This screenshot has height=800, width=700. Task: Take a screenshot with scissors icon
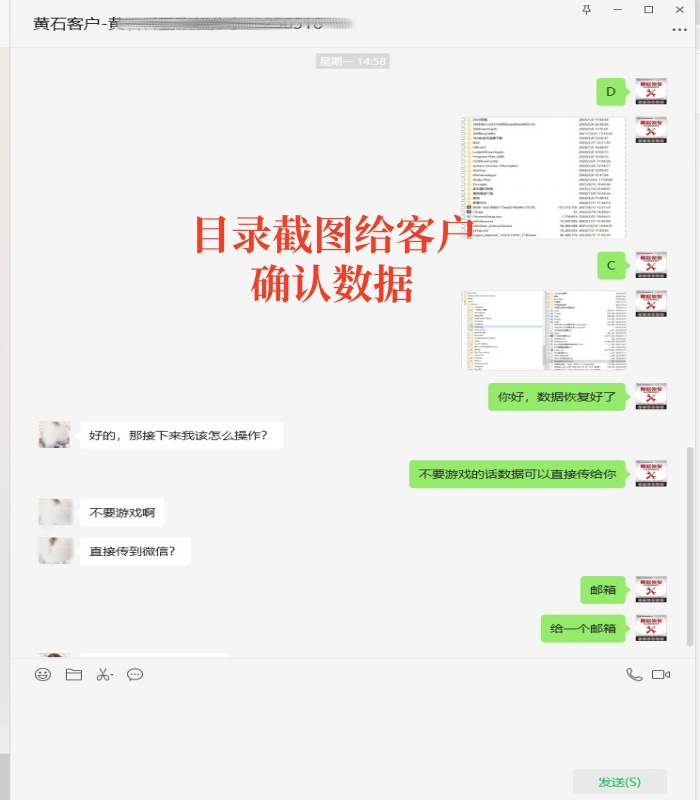103,675
